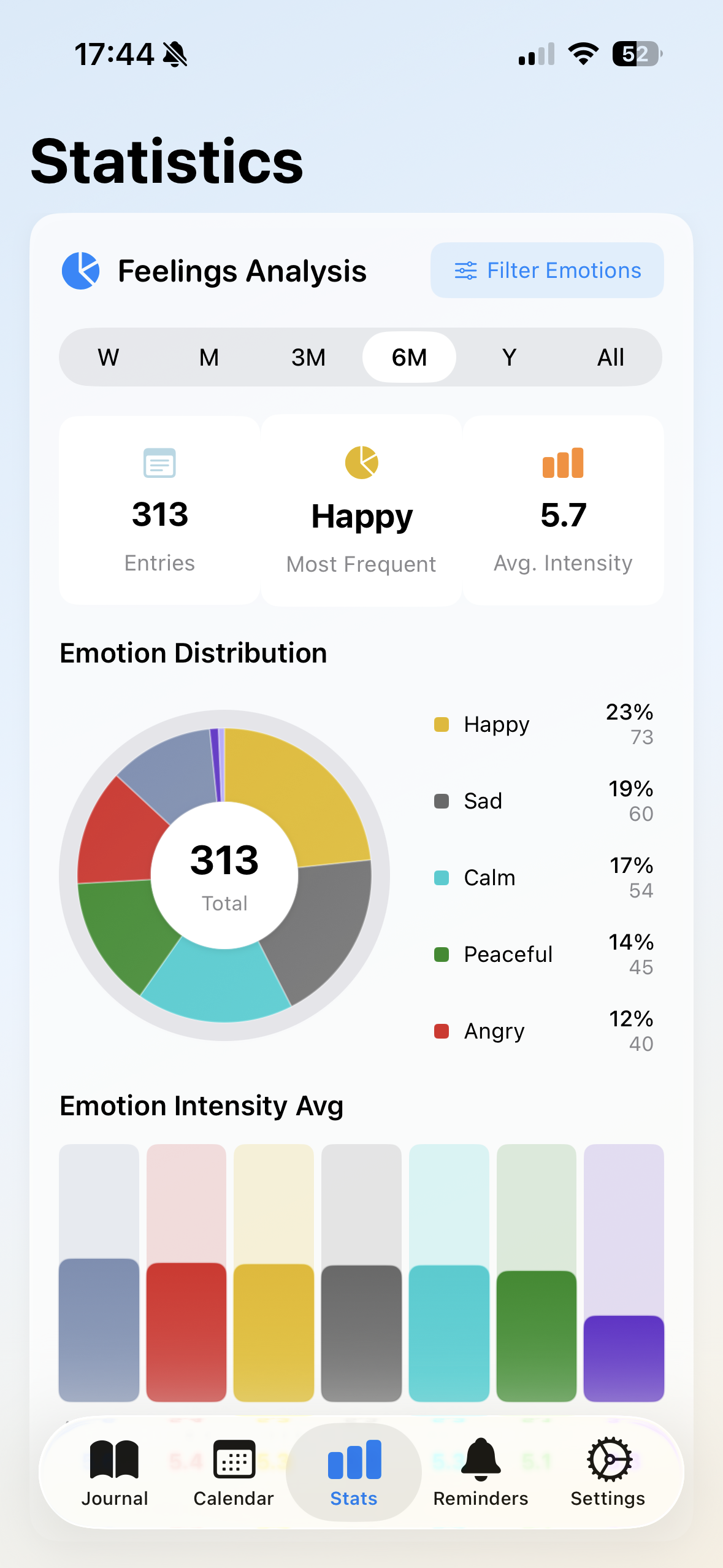Select the 6M time range
Screen dimensions: 723x1568
point(409,357)
